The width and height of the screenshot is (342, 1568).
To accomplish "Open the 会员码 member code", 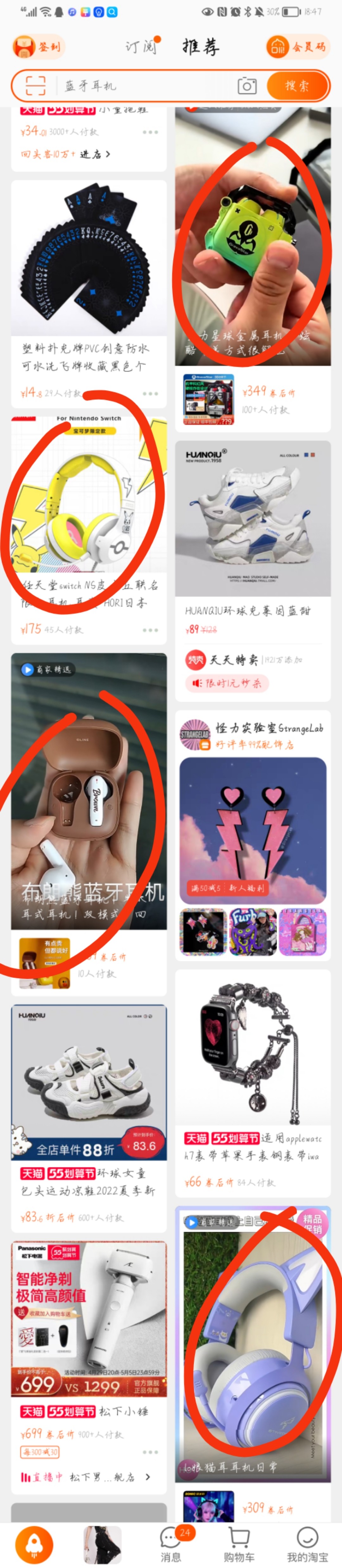I will coord(298,47).
